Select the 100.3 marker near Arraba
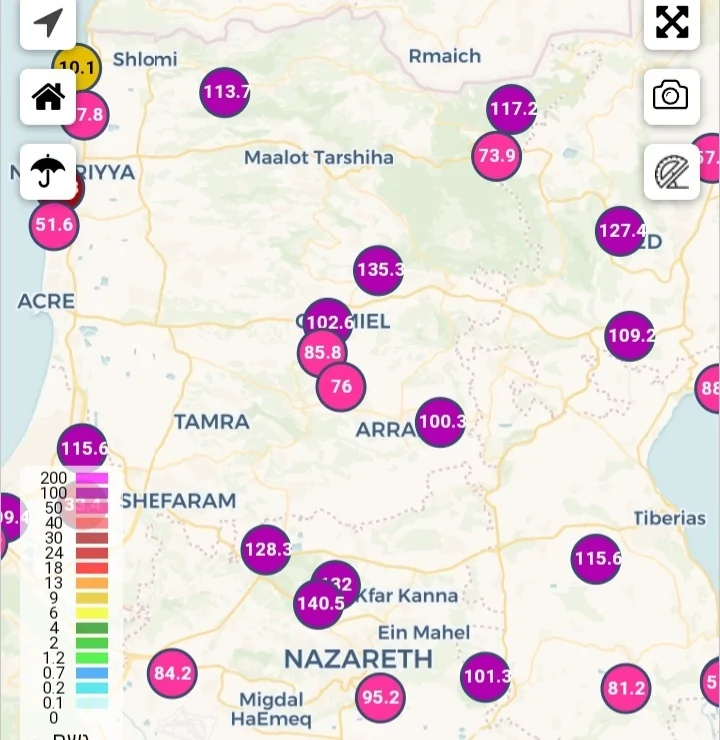720x740 pixels. (440, 422)
